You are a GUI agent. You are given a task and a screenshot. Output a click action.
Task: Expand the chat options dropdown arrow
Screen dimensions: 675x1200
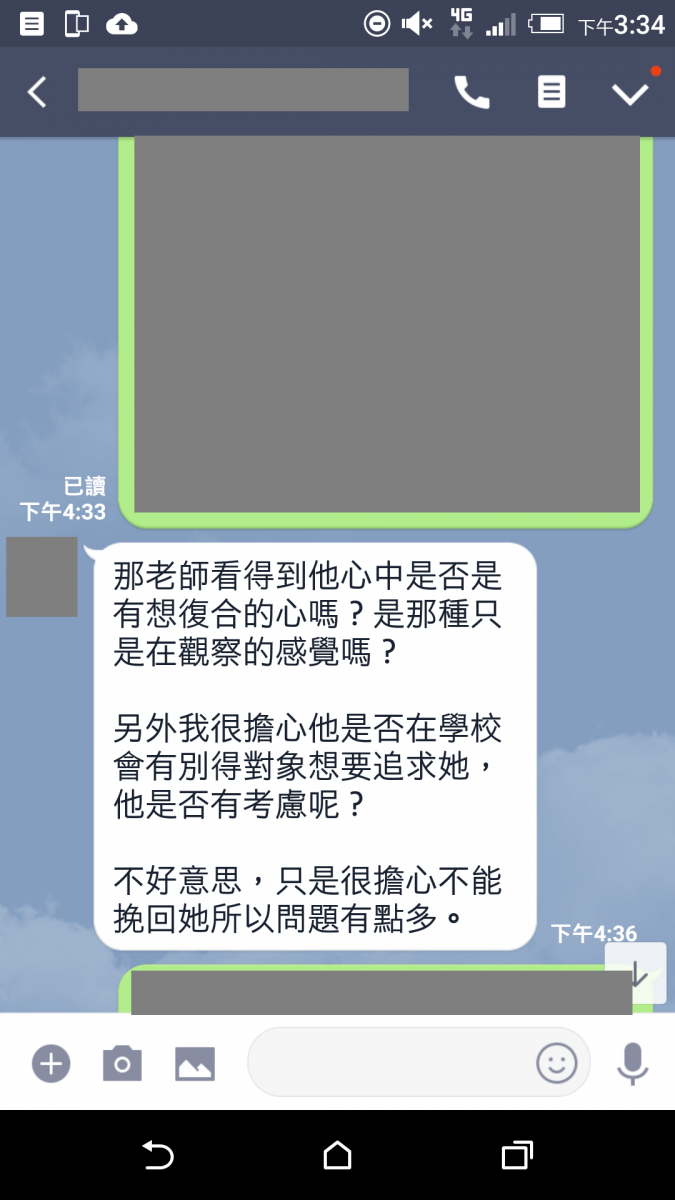point(630,93)
